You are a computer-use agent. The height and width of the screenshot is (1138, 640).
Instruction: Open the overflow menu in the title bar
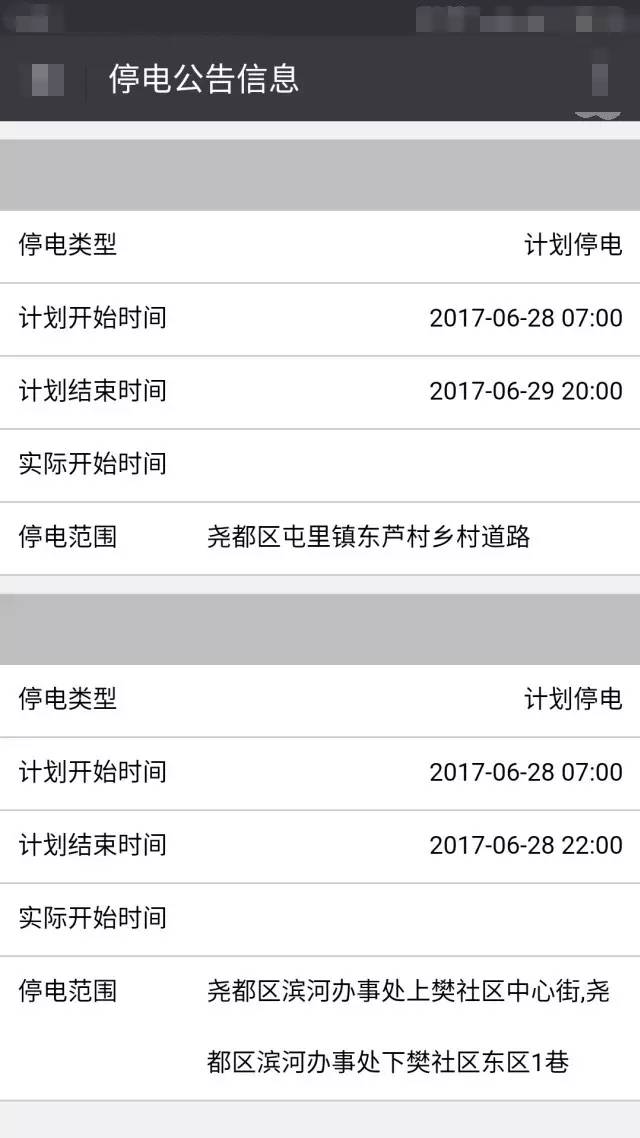coord(599,79)
